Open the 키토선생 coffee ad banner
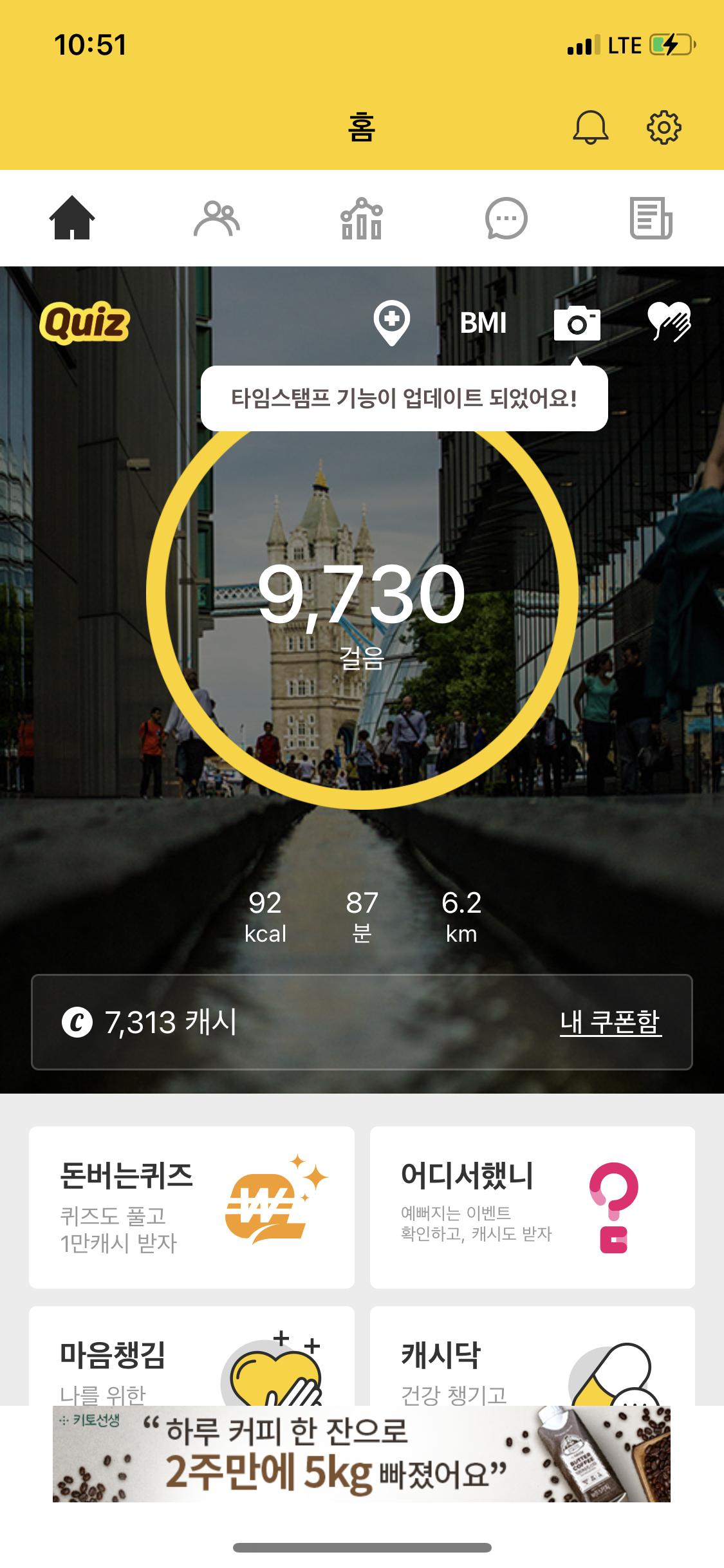 tap(361, 1455)
